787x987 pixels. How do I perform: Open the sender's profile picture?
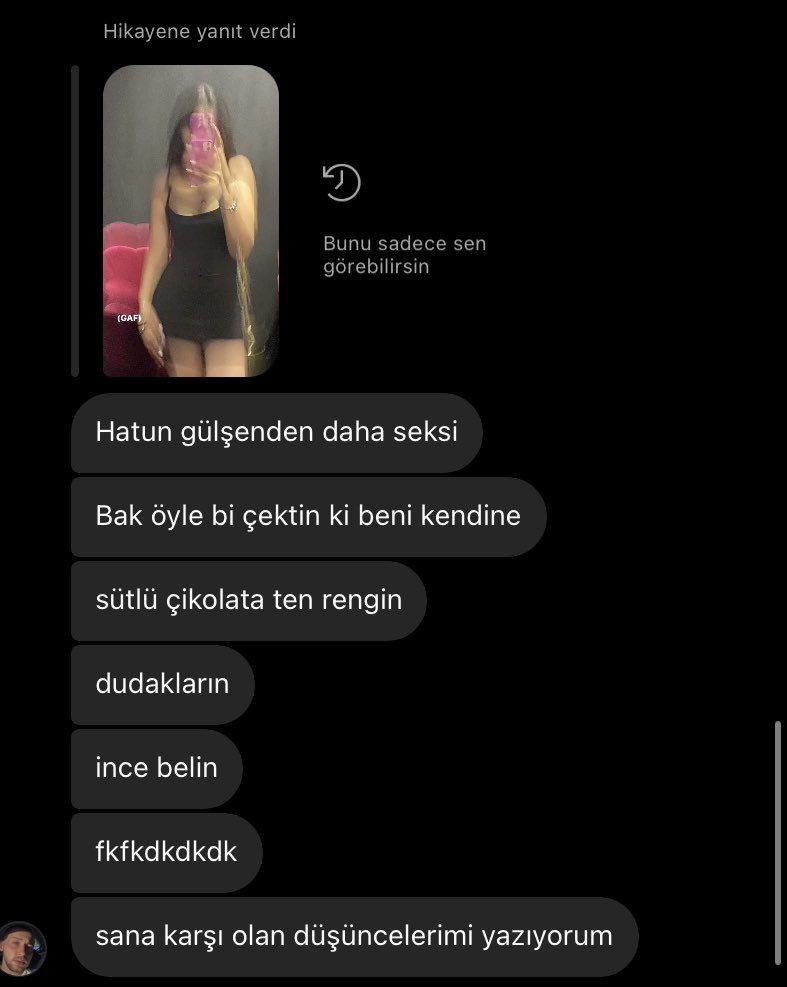23,946
